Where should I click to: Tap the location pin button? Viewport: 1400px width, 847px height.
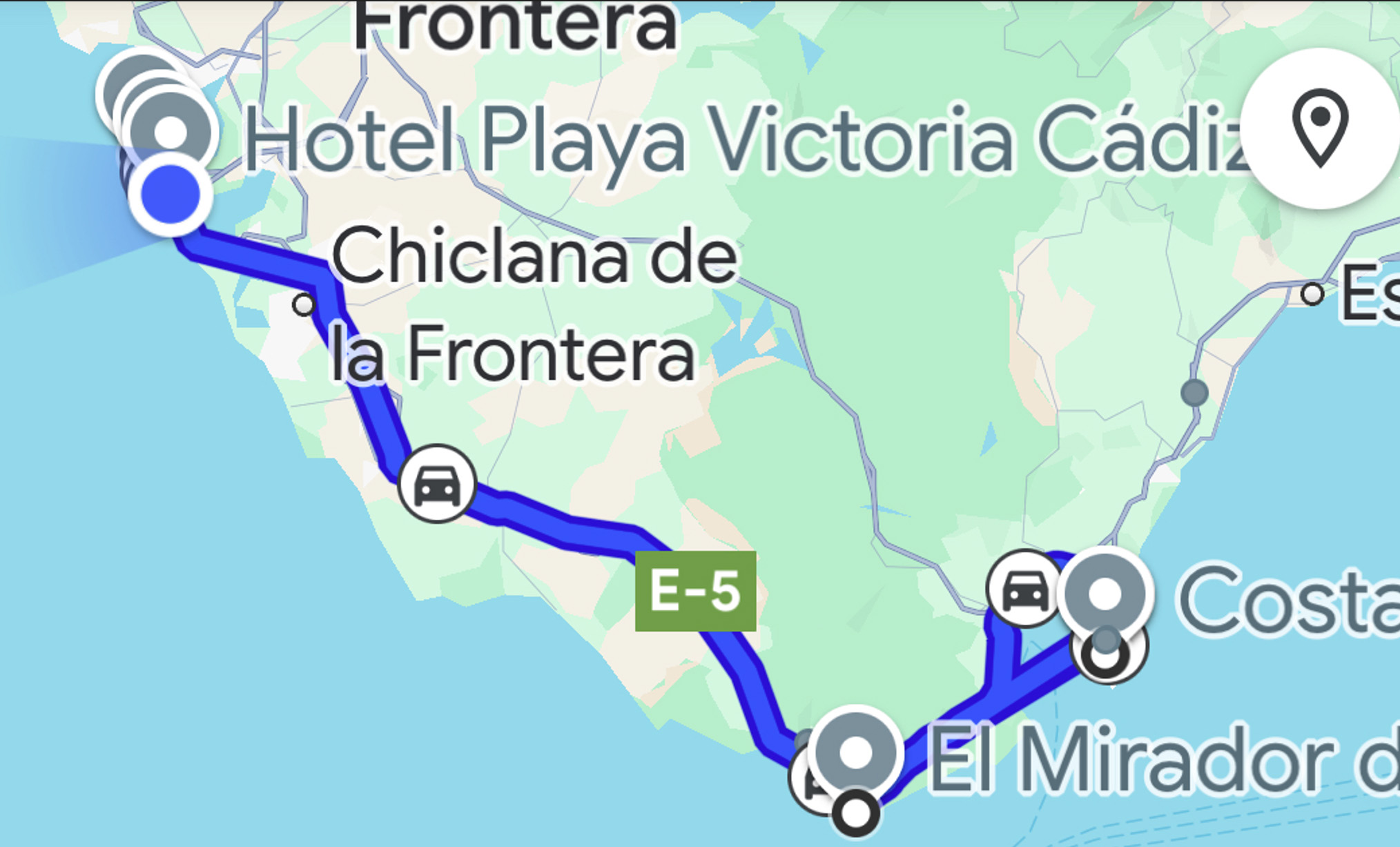[1319, 128]
